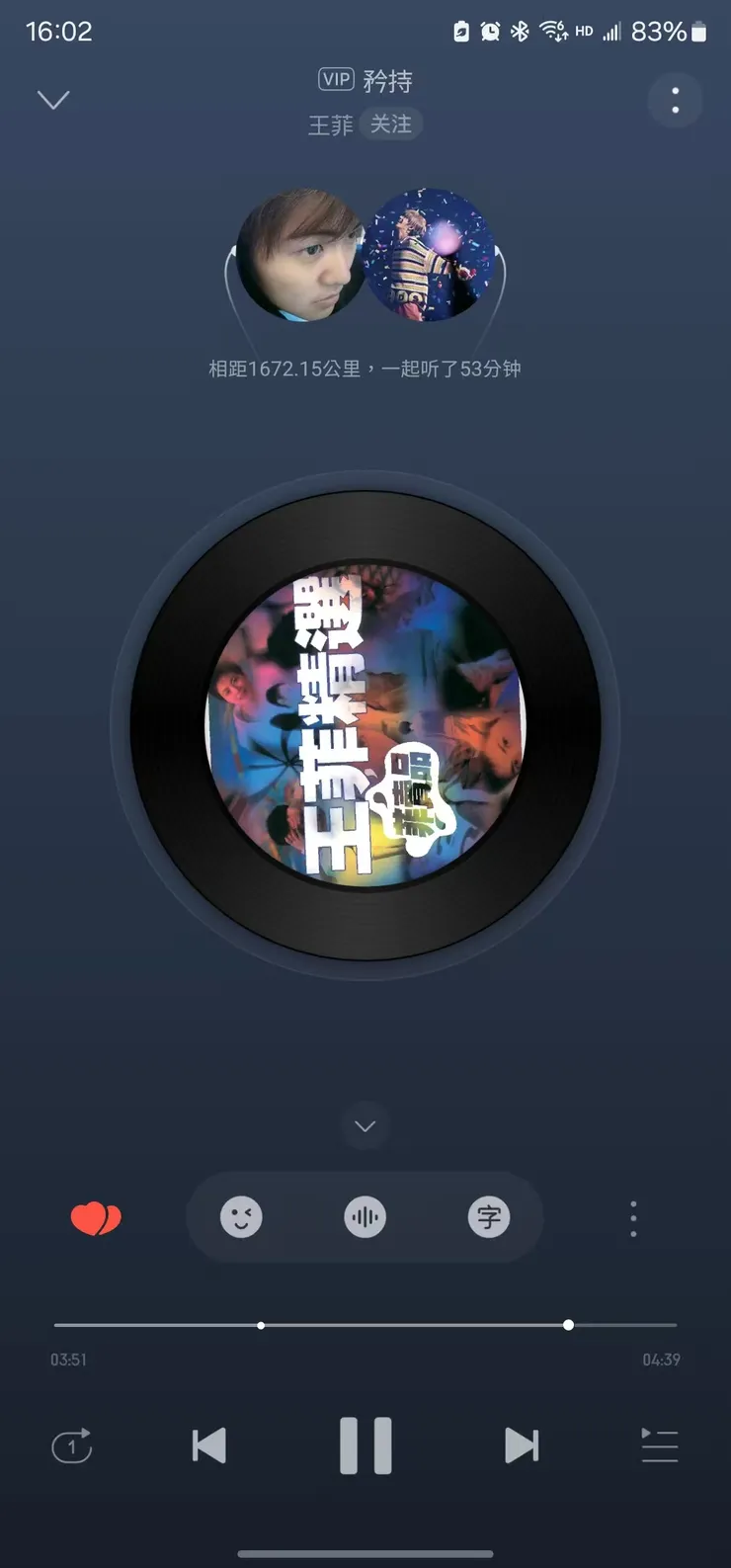Open the playback queue icon
731x1568 pixels.
[659, 1445]
